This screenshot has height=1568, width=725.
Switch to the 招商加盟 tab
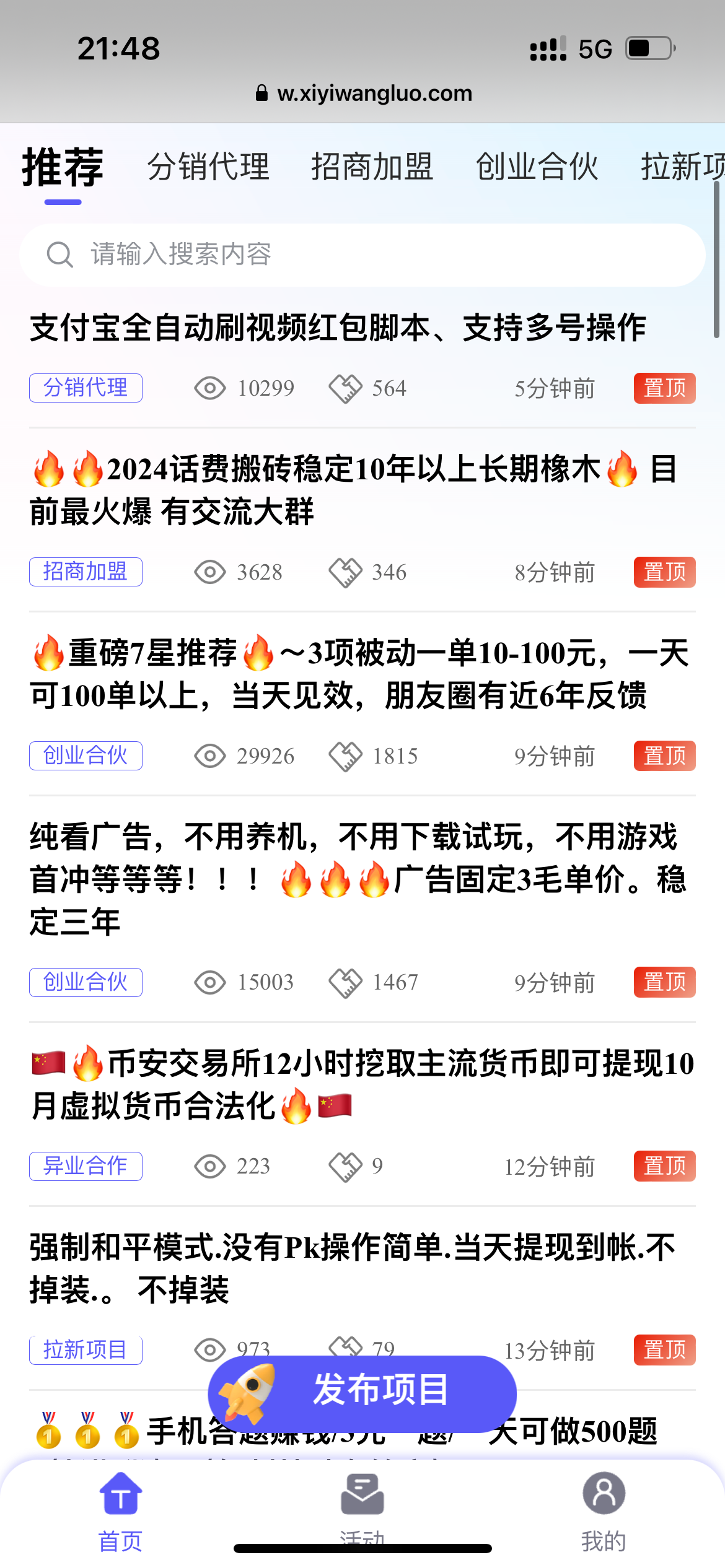click(x=373, y=167)
